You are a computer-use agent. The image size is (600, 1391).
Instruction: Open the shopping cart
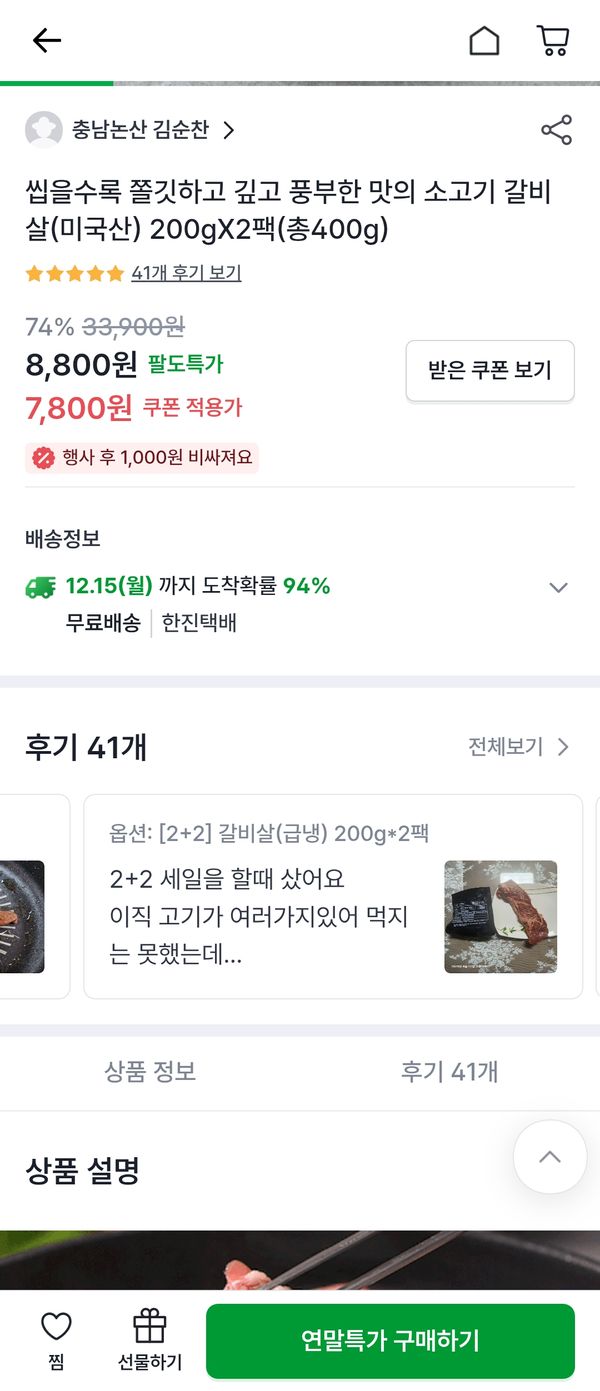coord(553,40)
